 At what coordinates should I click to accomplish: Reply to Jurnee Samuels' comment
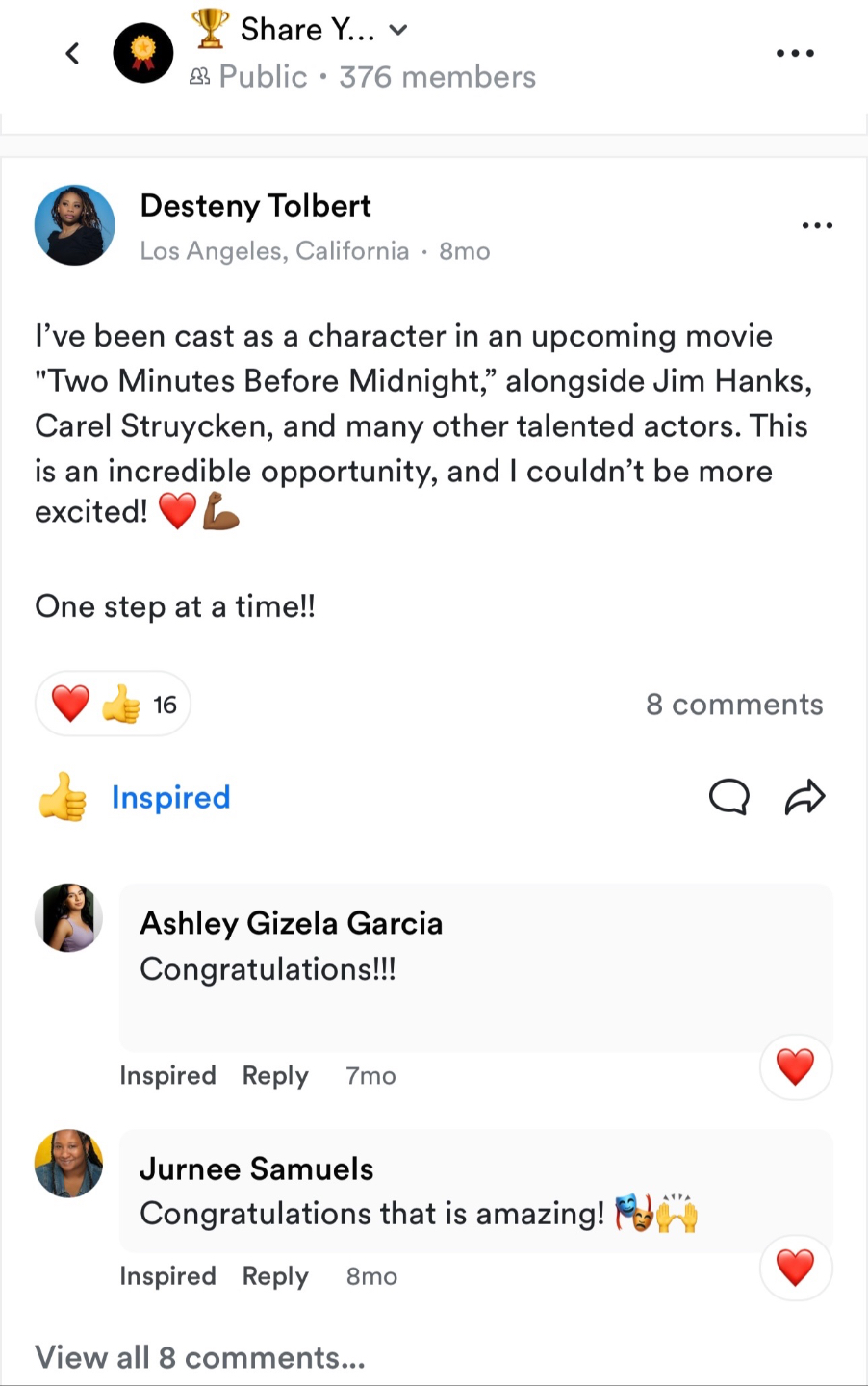[275, 1275]
